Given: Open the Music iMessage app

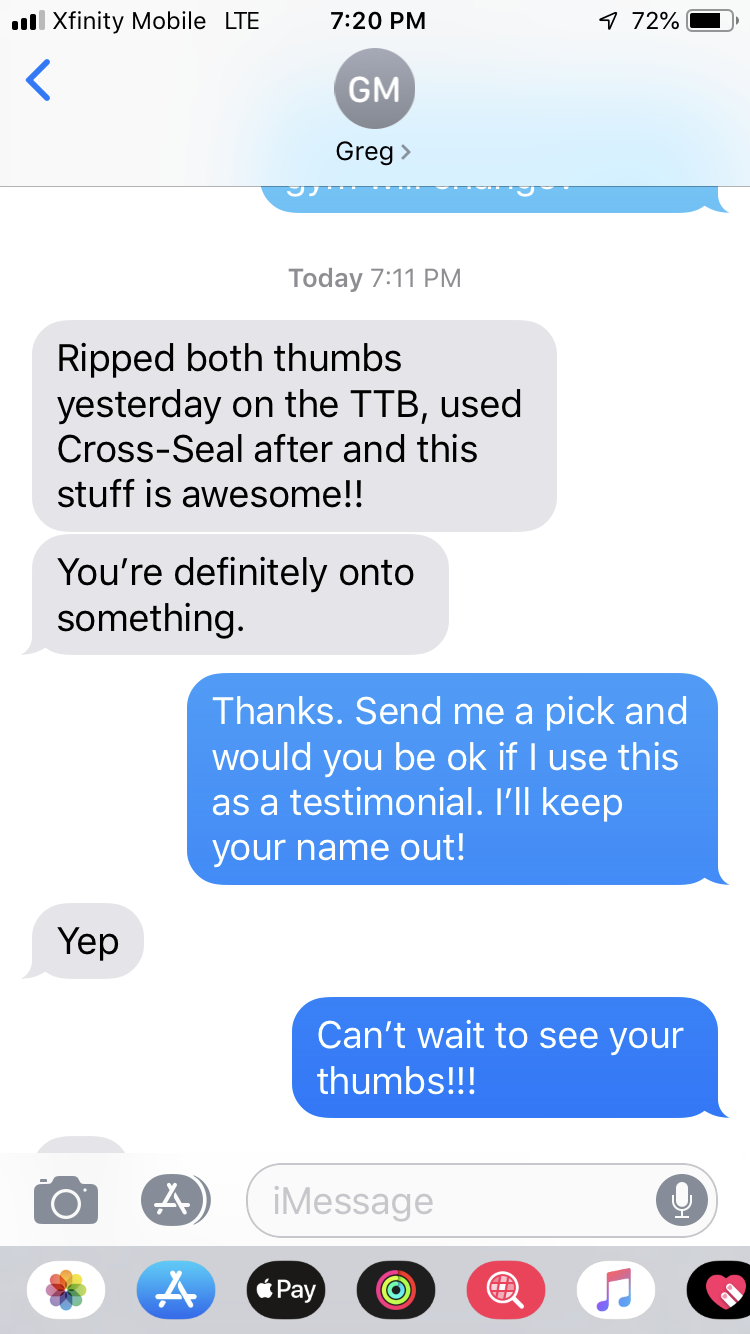Looking at the screenshot, I should (616, 1290).
